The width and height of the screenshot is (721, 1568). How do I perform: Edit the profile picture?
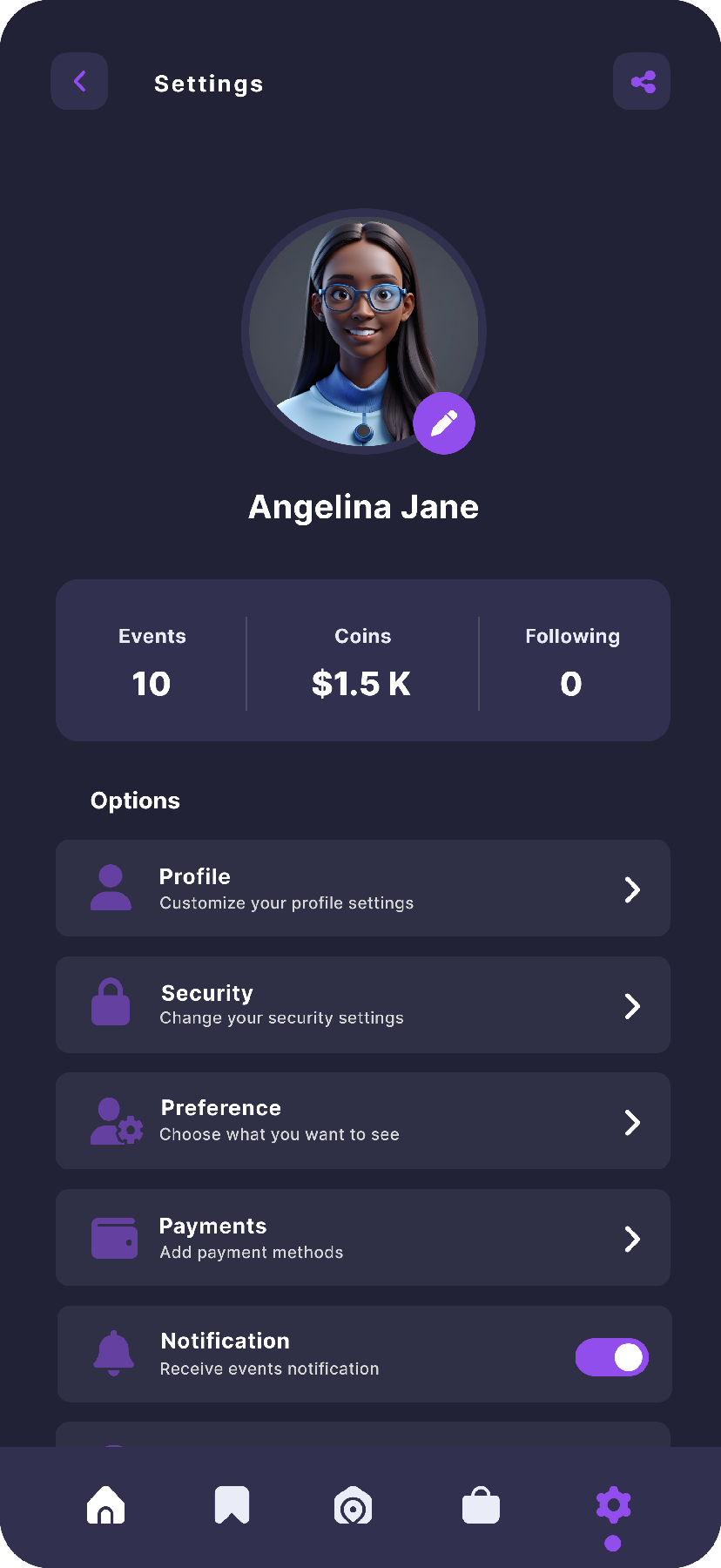(x=444, y=423)
